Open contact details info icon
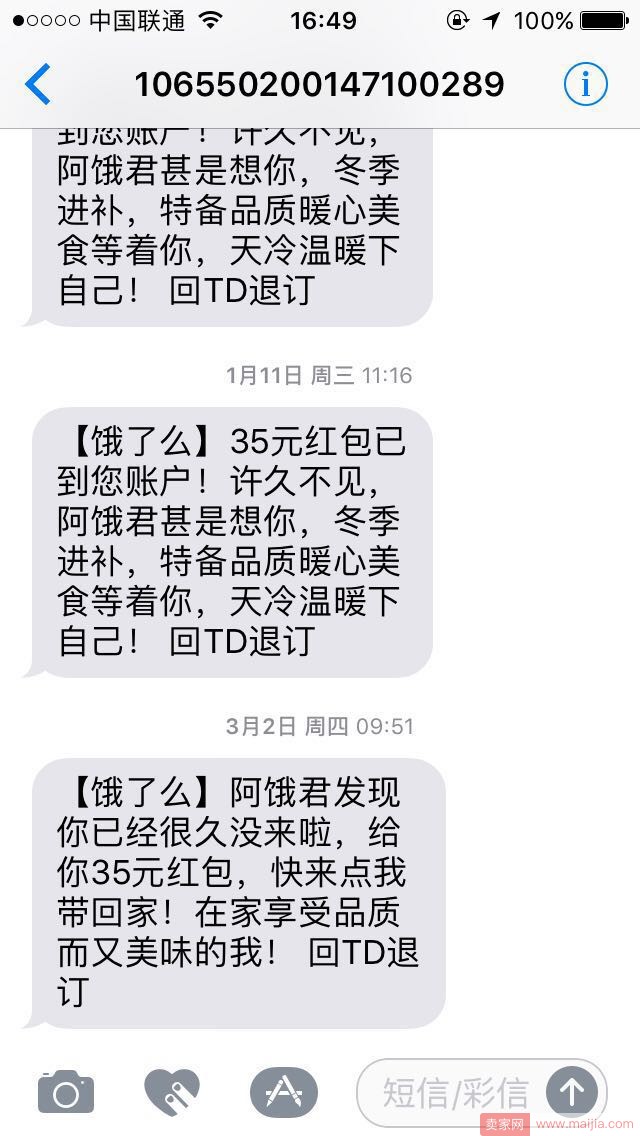The height and width of the screenshot is (1136, 640). point(586,84)
